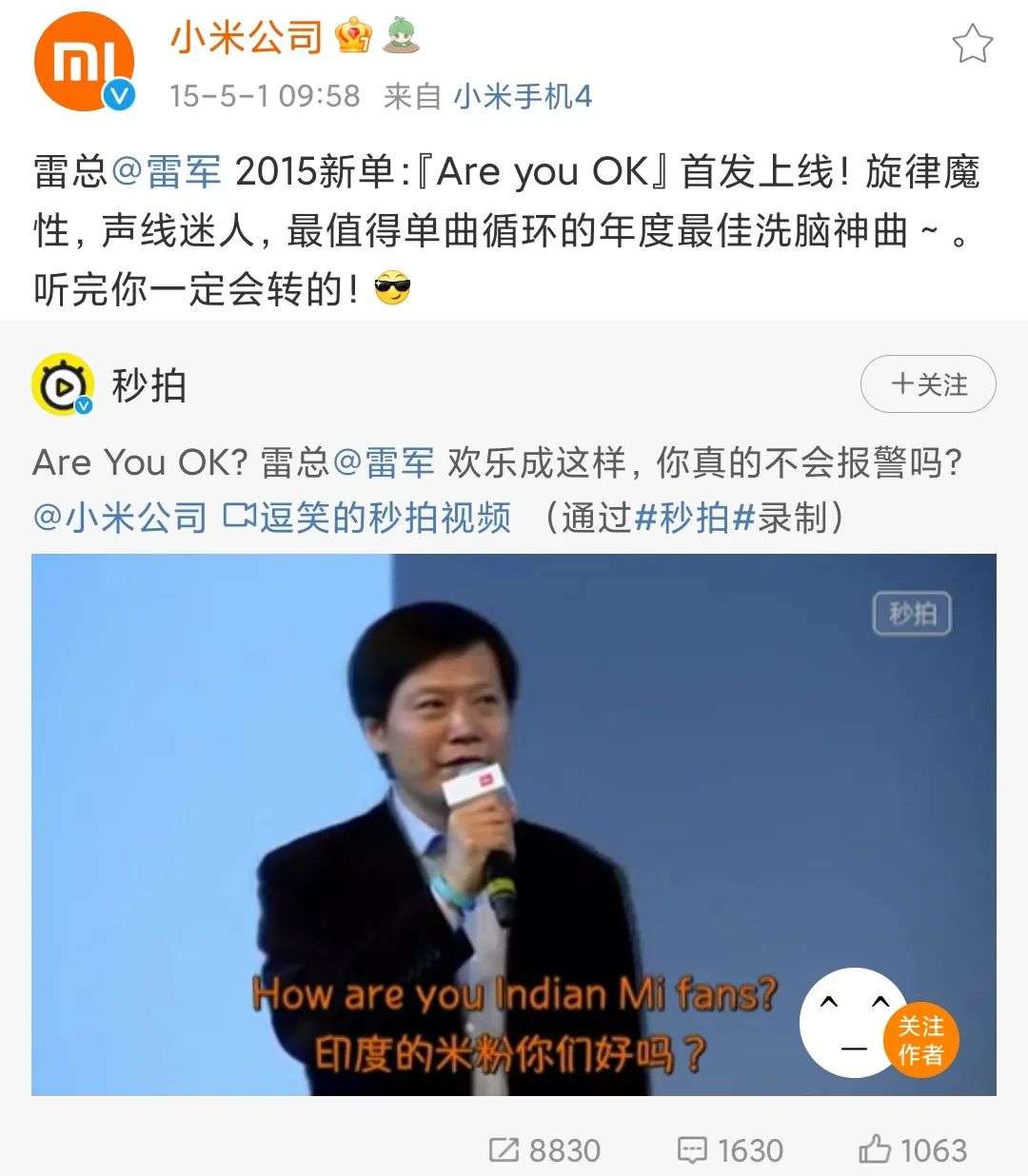Open the 1630 comments
The image size is (1028, 1176).
[x=730, y=1150]
